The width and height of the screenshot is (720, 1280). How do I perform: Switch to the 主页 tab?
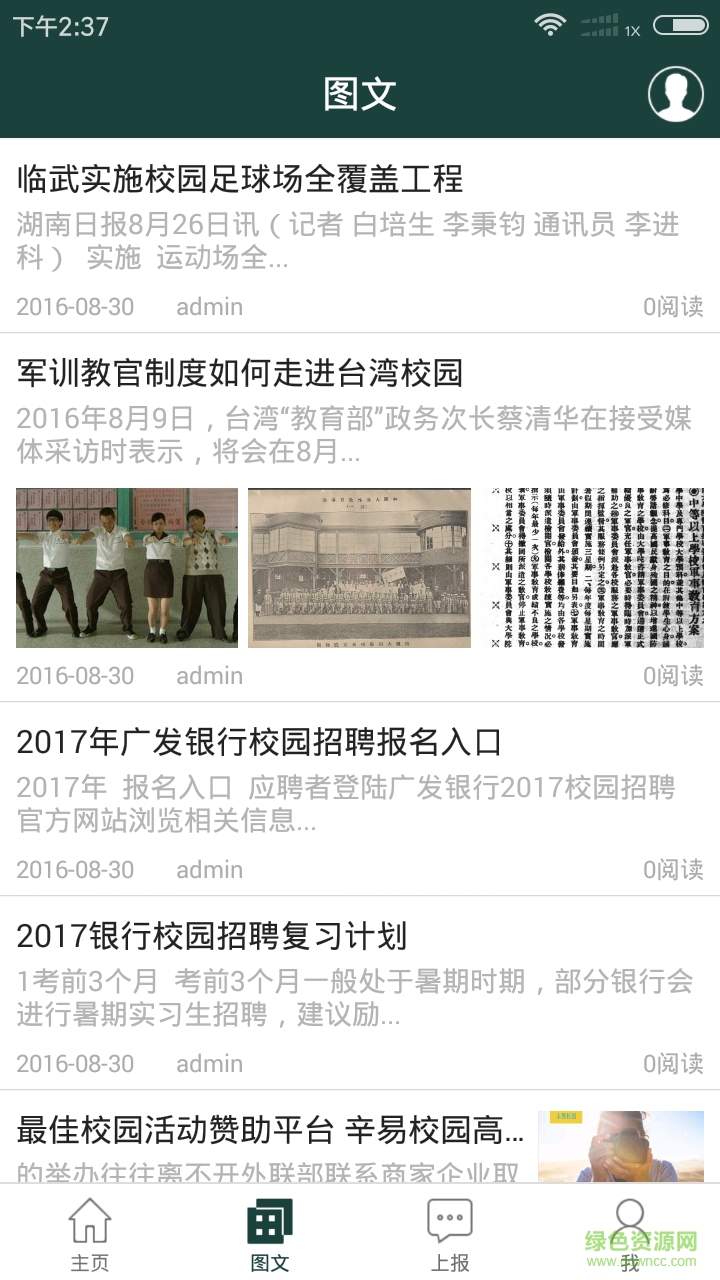(x=90, y=1235)
